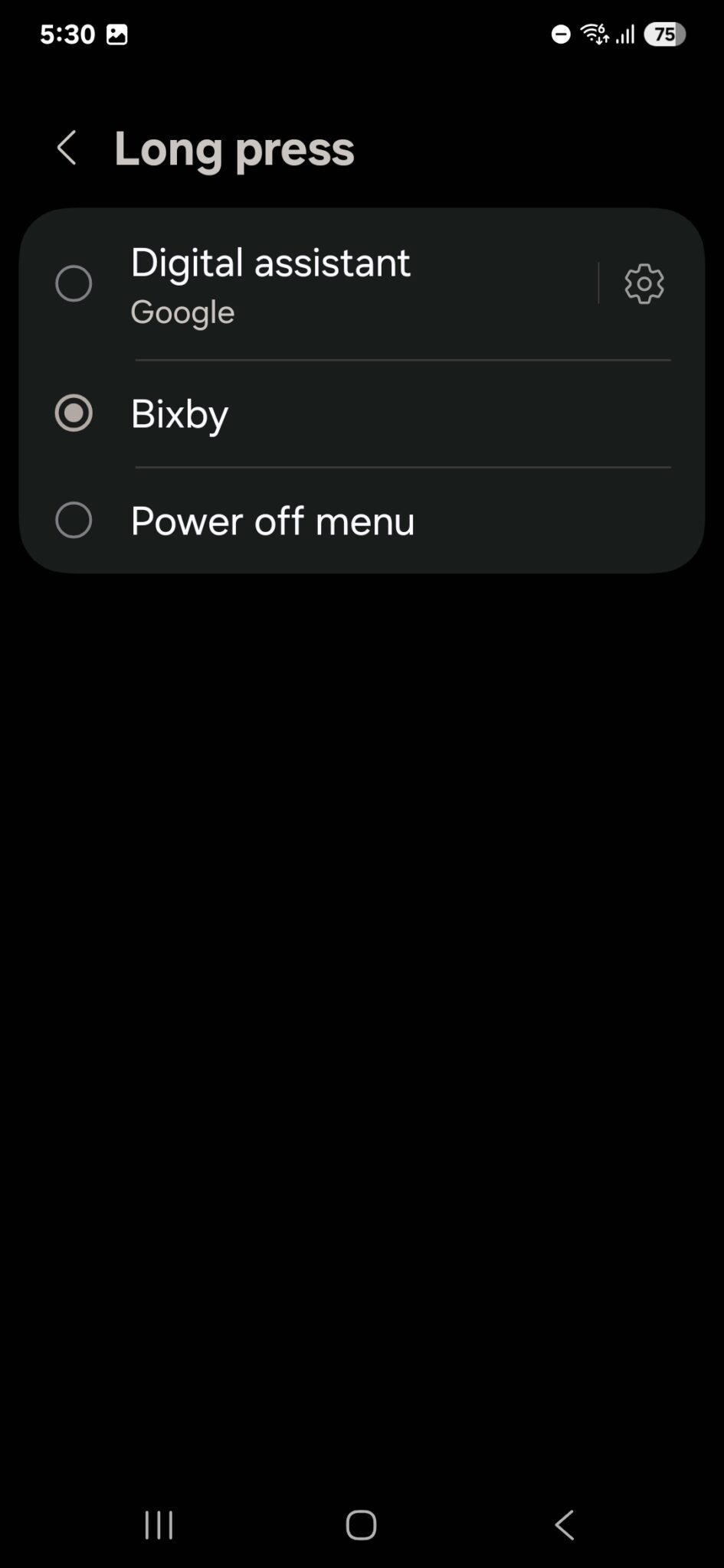This screenshot has height=1568, width=724.
Task: Tap the Long press screen title
Action: click(x=234, y=147)
